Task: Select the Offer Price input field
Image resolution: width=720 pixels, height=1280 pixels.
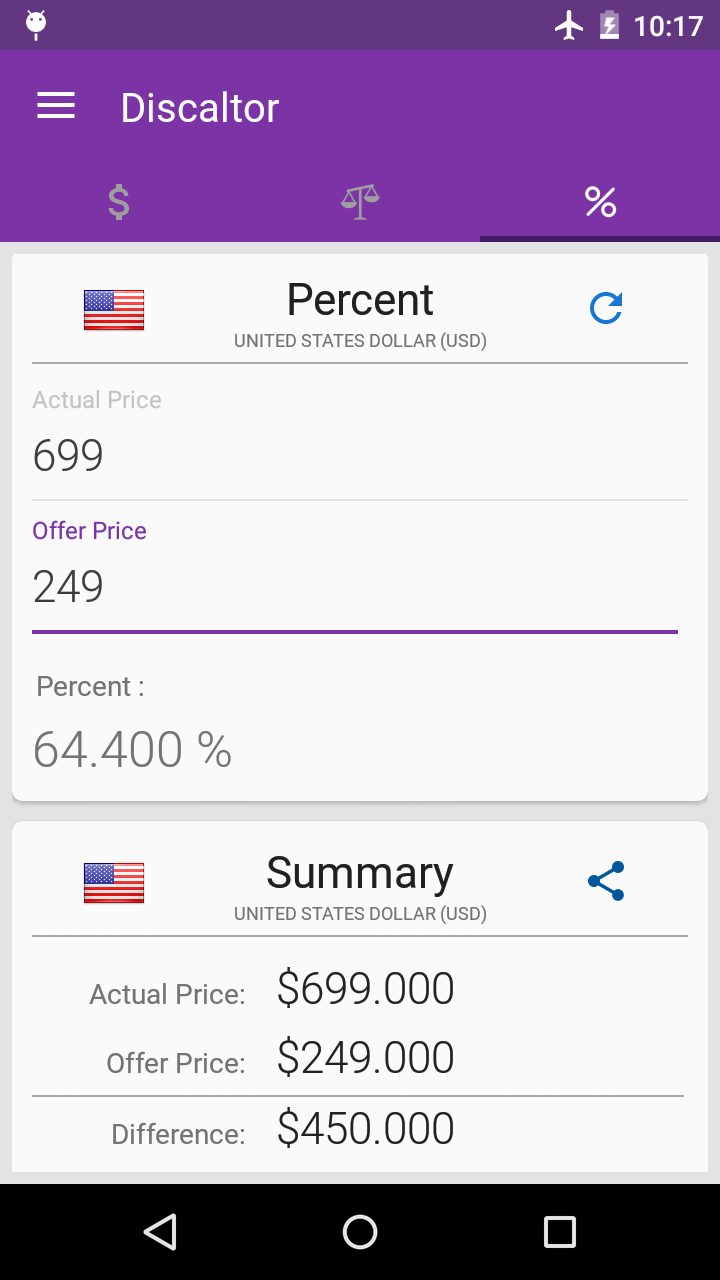Action: 359,587
